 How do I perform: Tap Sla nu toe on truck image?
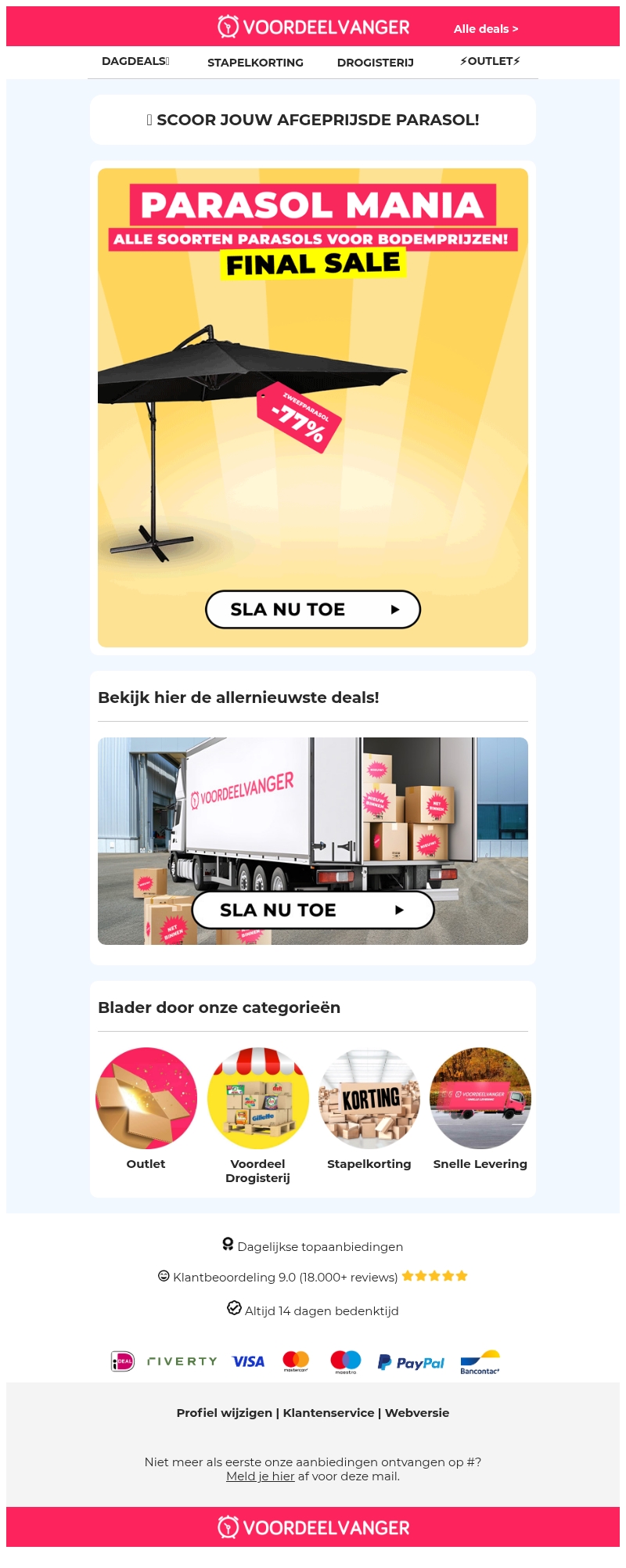coord(313,910)
